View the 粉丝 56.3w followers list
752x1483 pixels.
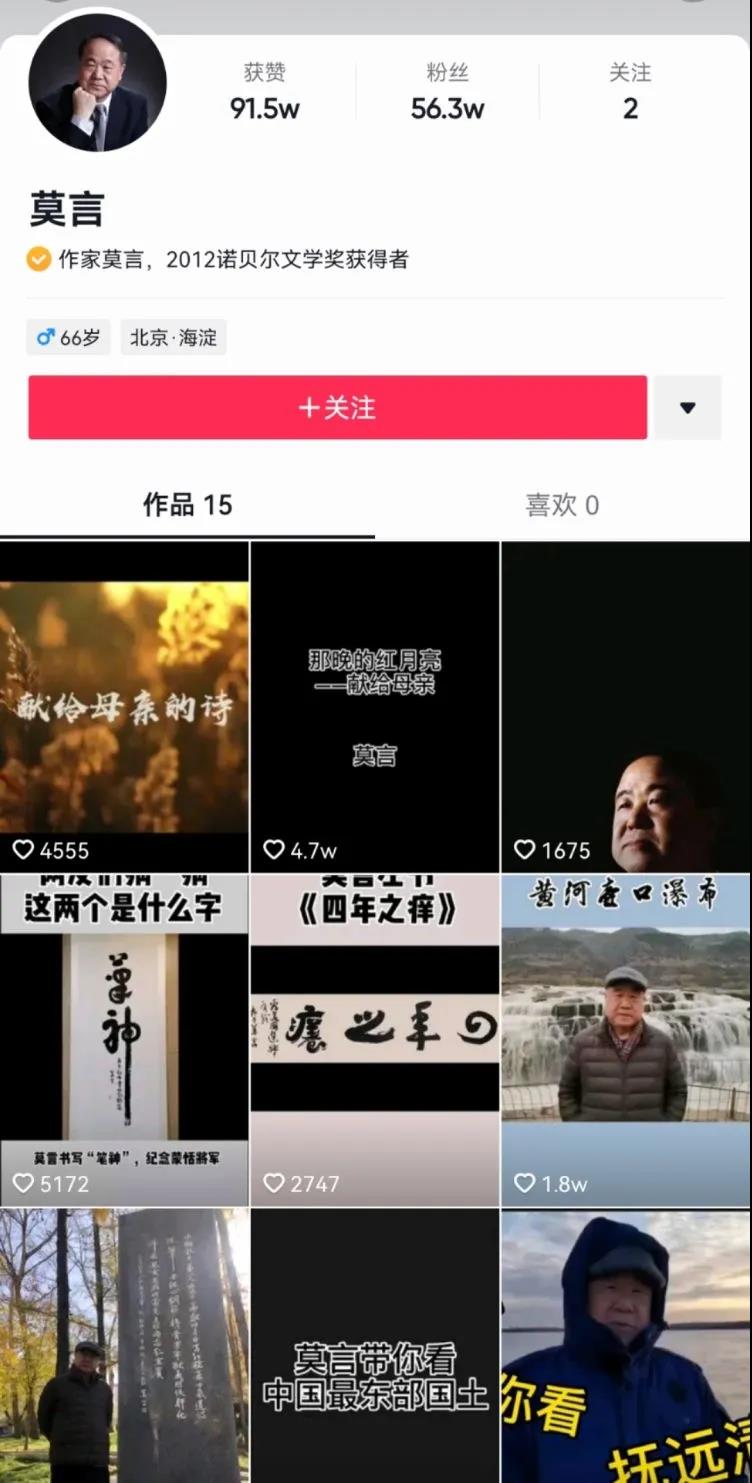(x=447, y=92)
